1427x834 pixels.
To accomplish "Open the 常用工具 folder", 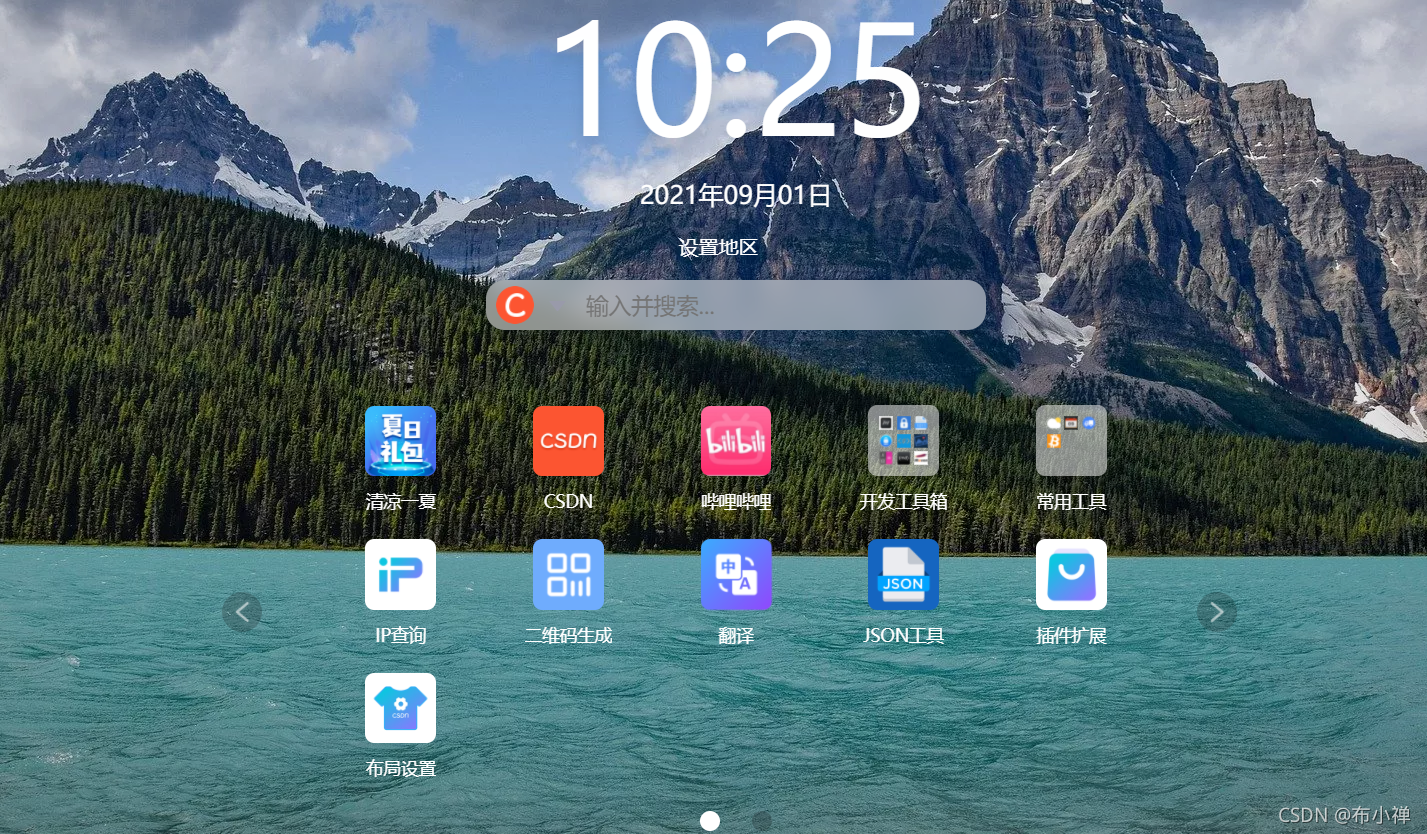I will [x=1071, y=441].
